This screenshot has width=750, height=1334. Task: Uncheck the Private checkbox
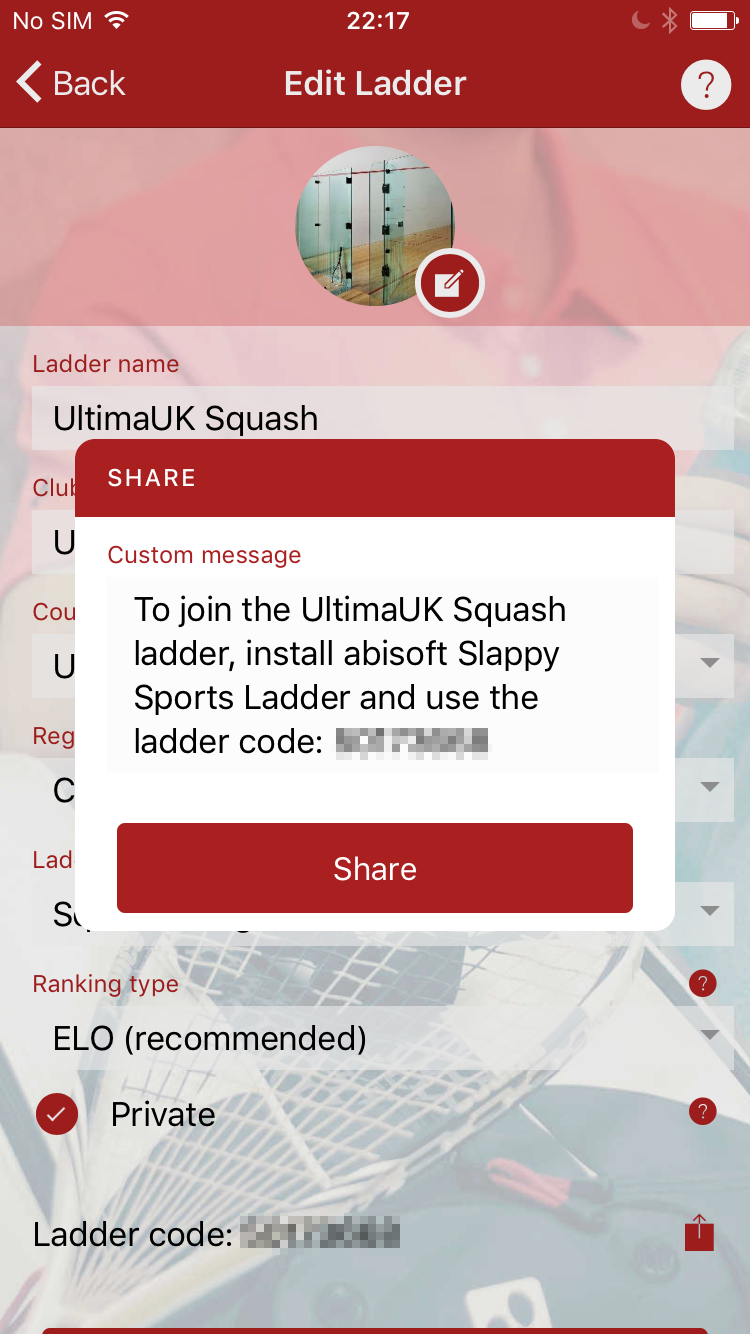(x=57, y=1114)
